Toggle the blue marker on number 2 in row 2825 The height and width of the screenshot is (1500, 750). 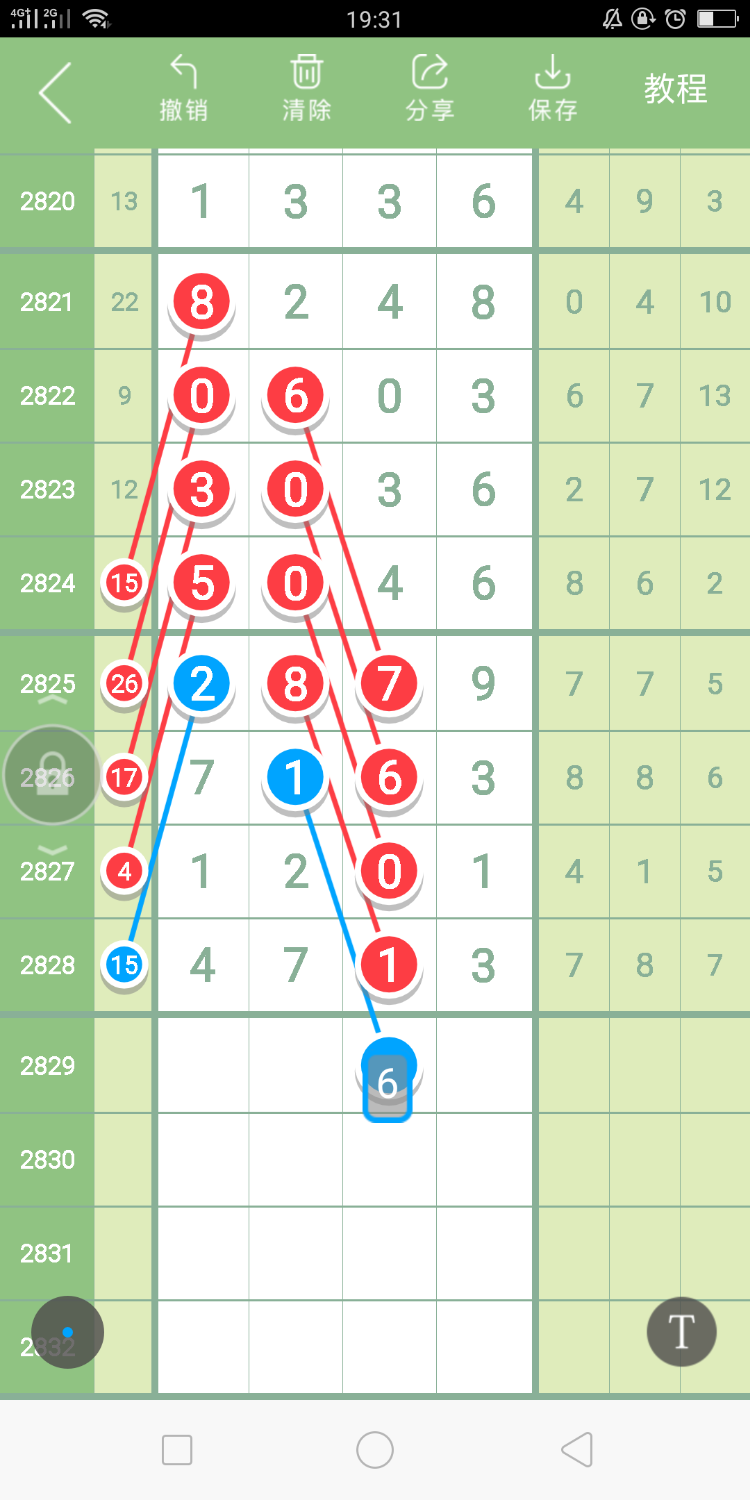[201, 683]
